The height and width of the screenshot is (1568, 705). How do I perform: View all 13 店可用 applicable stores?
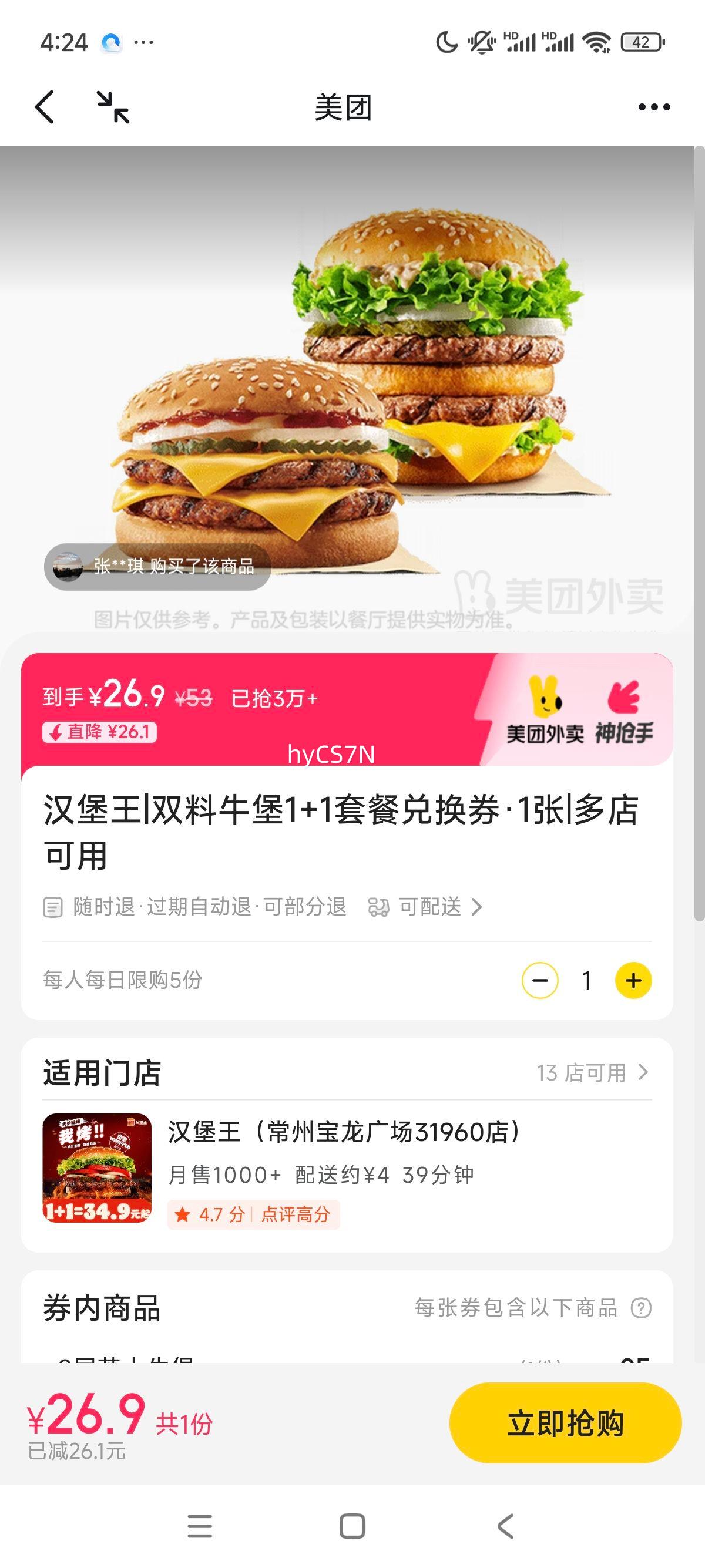pyautogui.click(x=592, y=1073)
